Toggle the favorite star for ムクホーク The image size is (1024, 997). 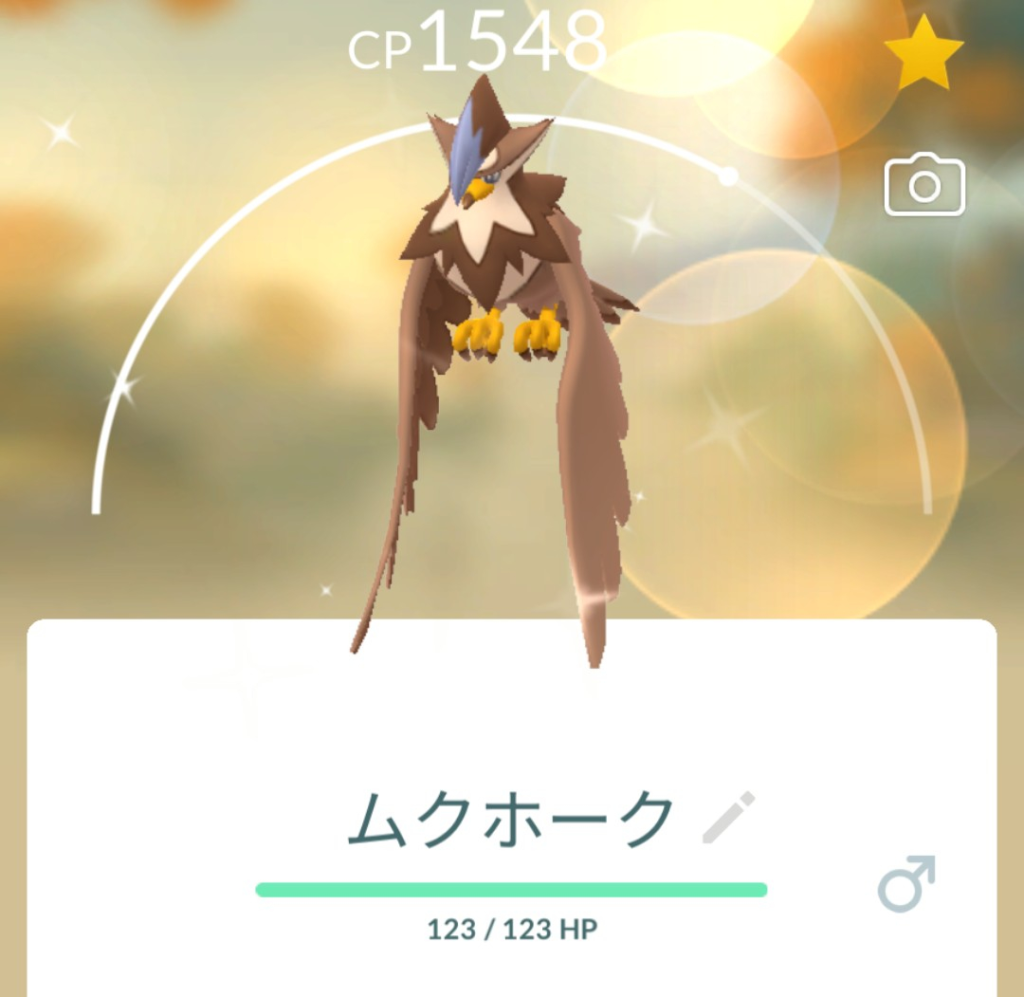pyautogui.click(x=923, y=52)
